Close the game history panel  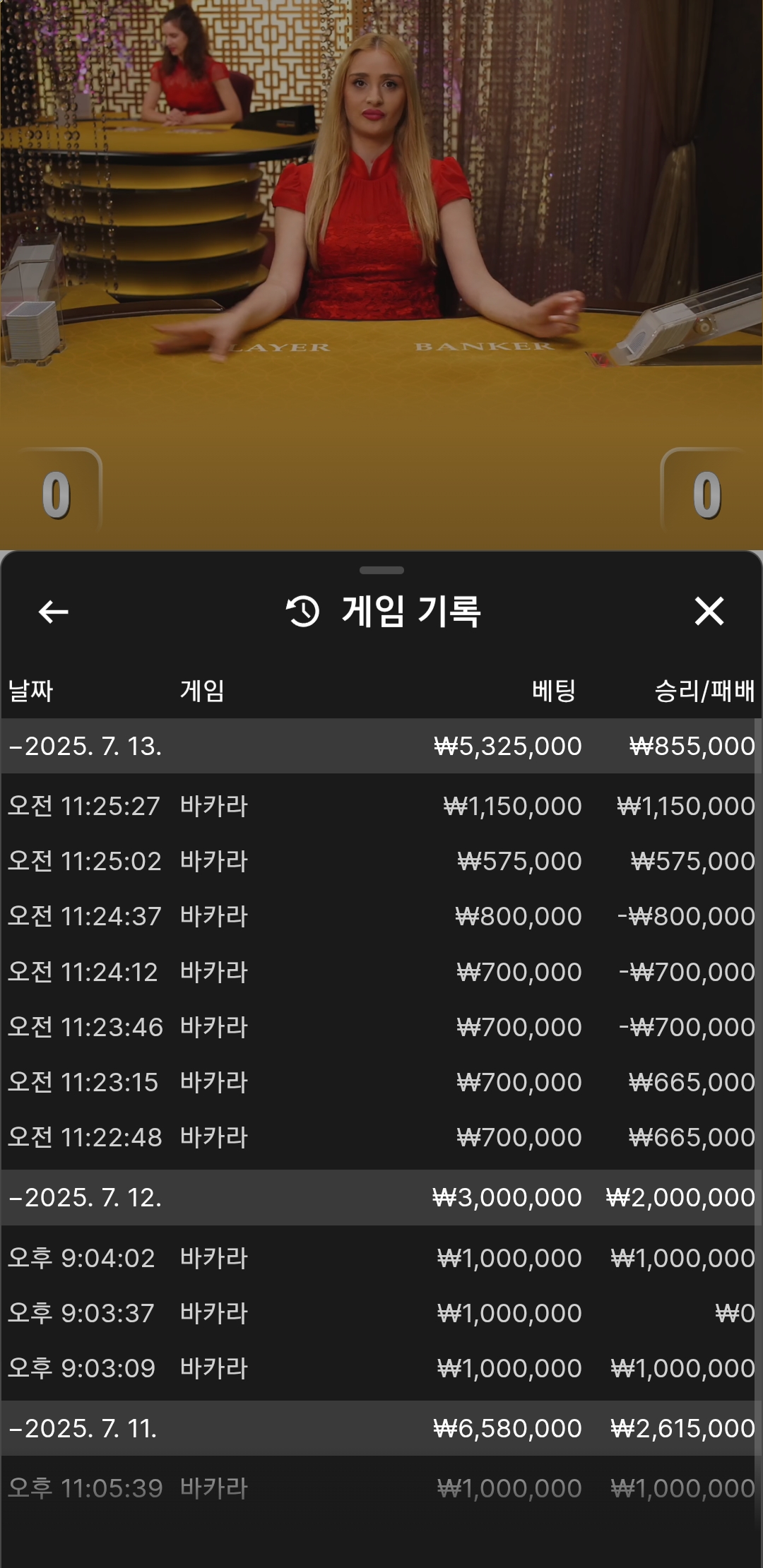tap(709, 612)
